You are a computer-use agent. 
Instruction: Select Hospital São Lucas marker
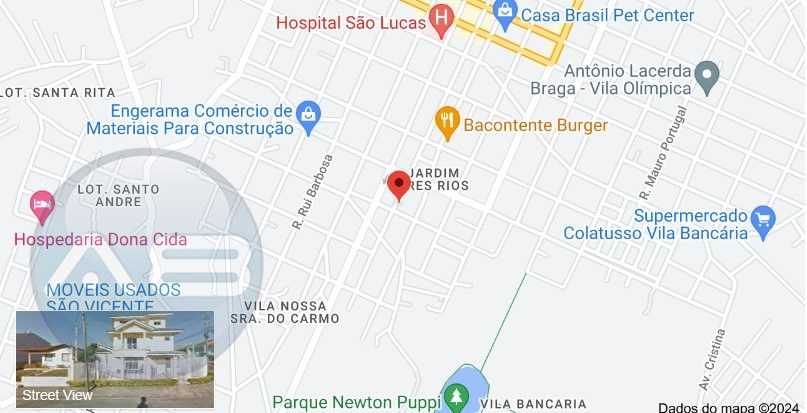[440, 20]
